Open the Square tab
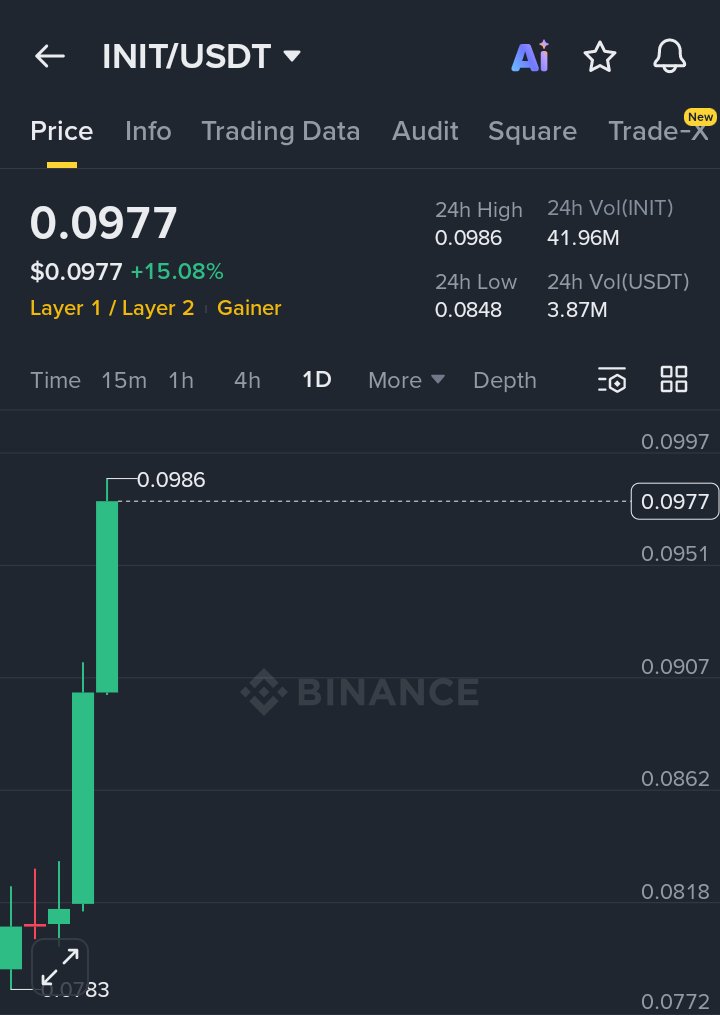The image size is (720, 1015). pyautogui.click(x=532, y=131)
